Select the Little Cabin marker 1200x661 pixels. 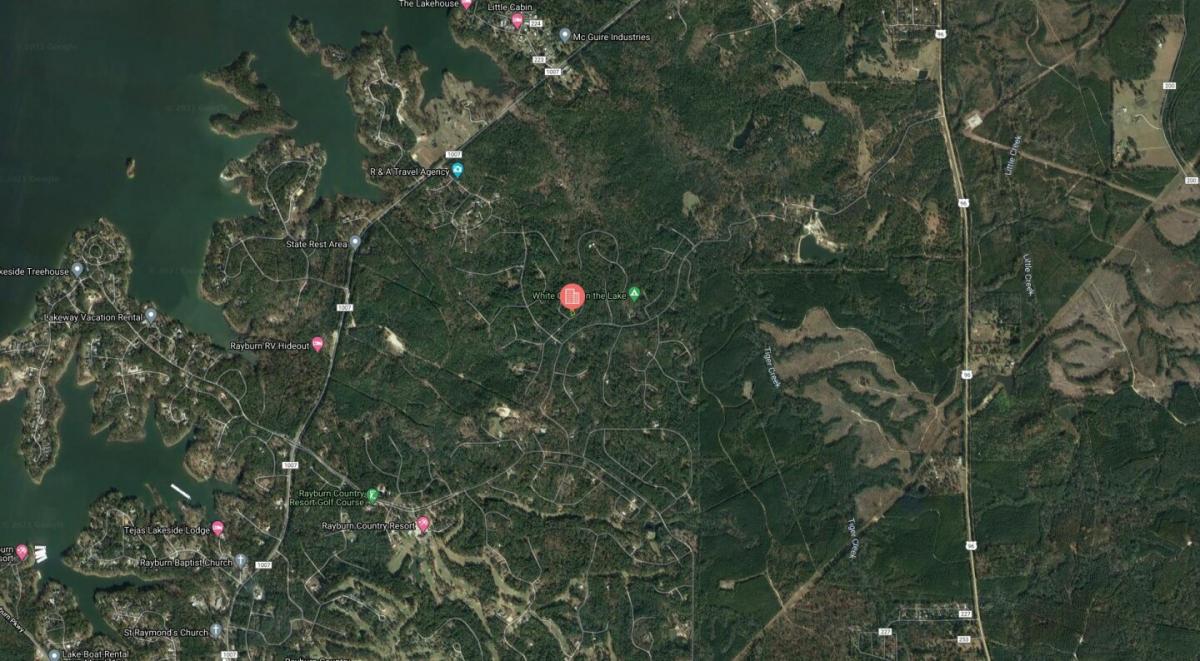517,20
